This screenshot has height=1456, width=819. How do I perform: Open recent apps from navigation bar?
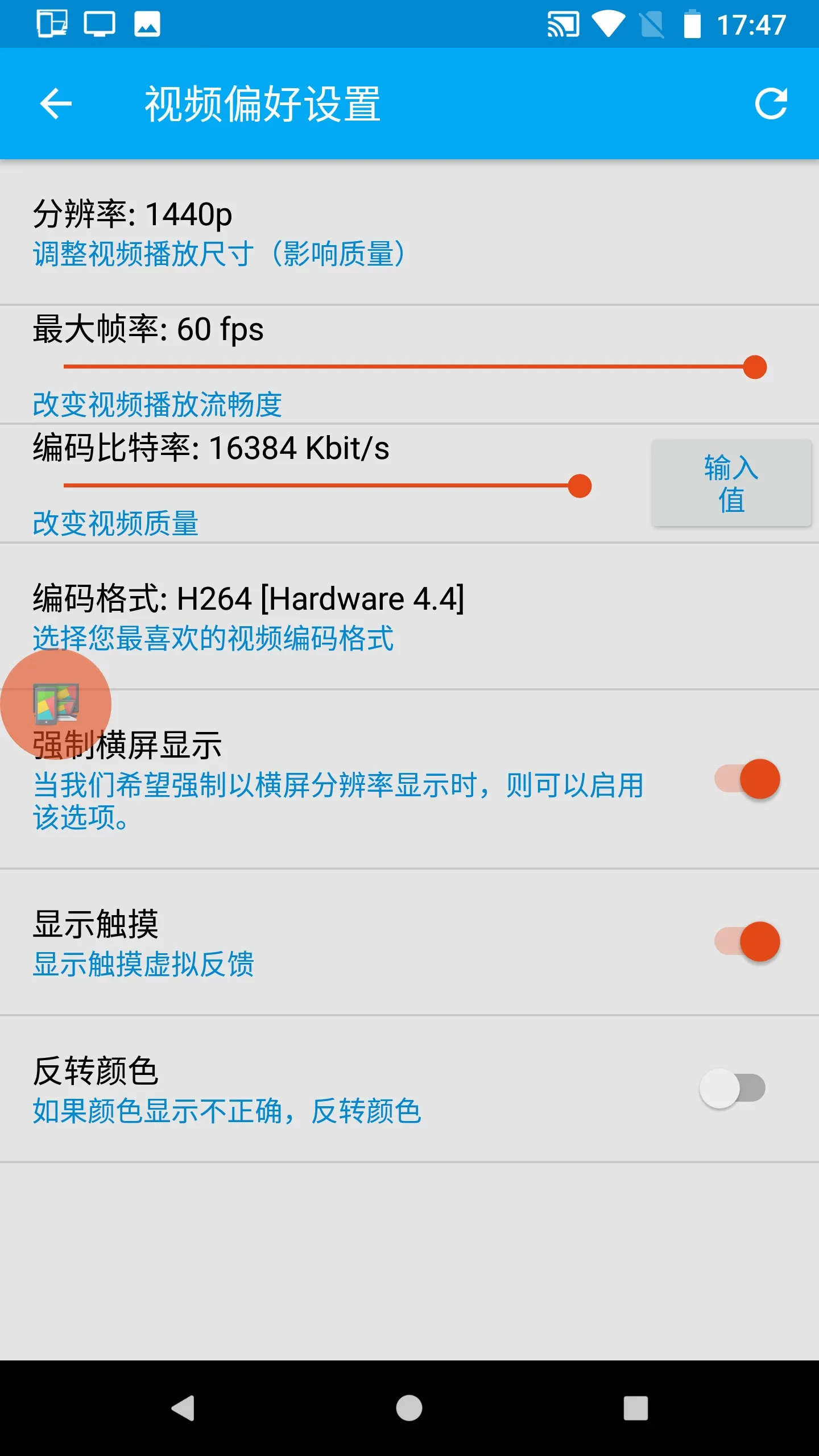point(636,1408)
